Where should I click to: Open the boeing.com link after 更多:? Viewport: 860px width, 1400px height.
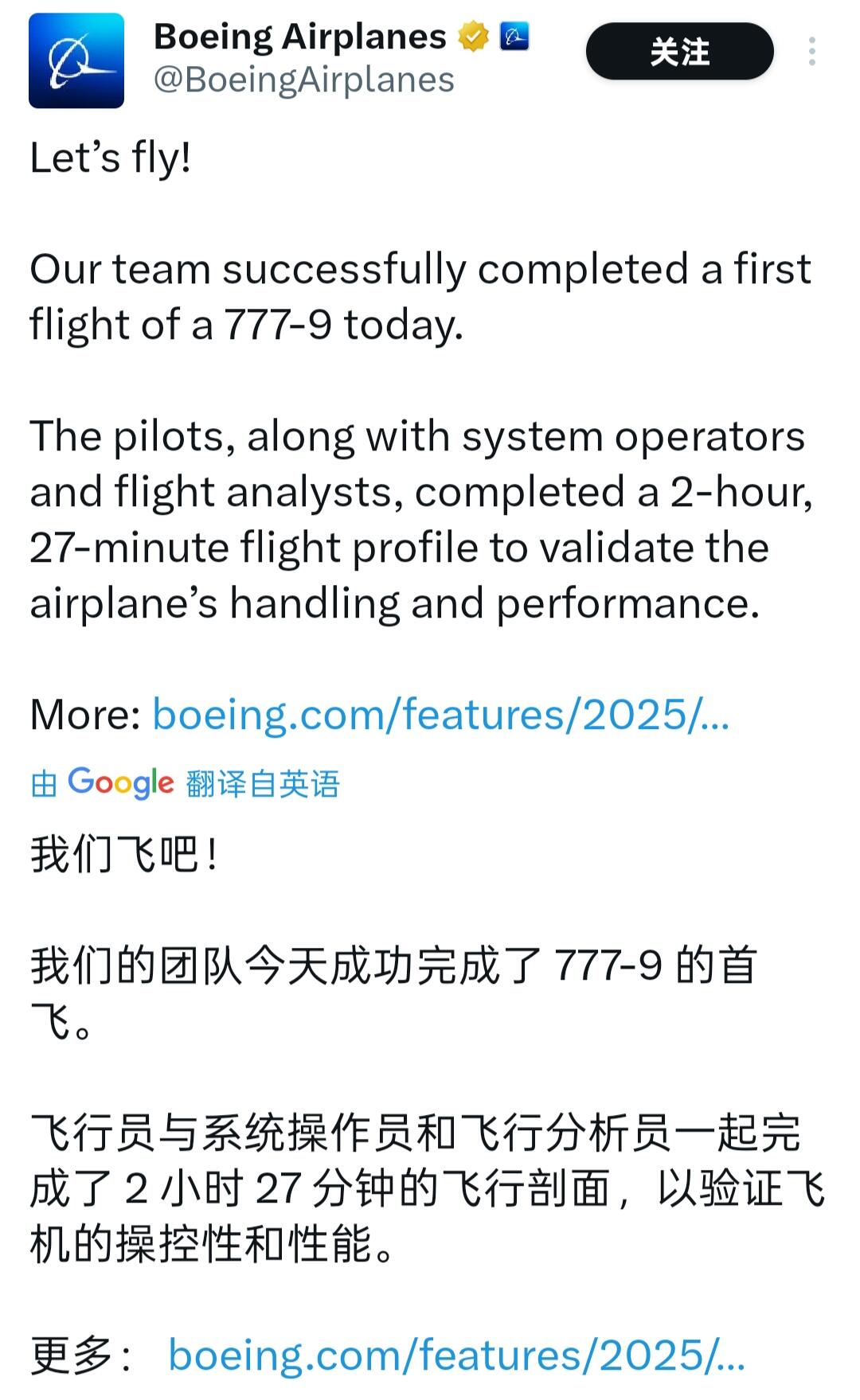coord(456,1355)
